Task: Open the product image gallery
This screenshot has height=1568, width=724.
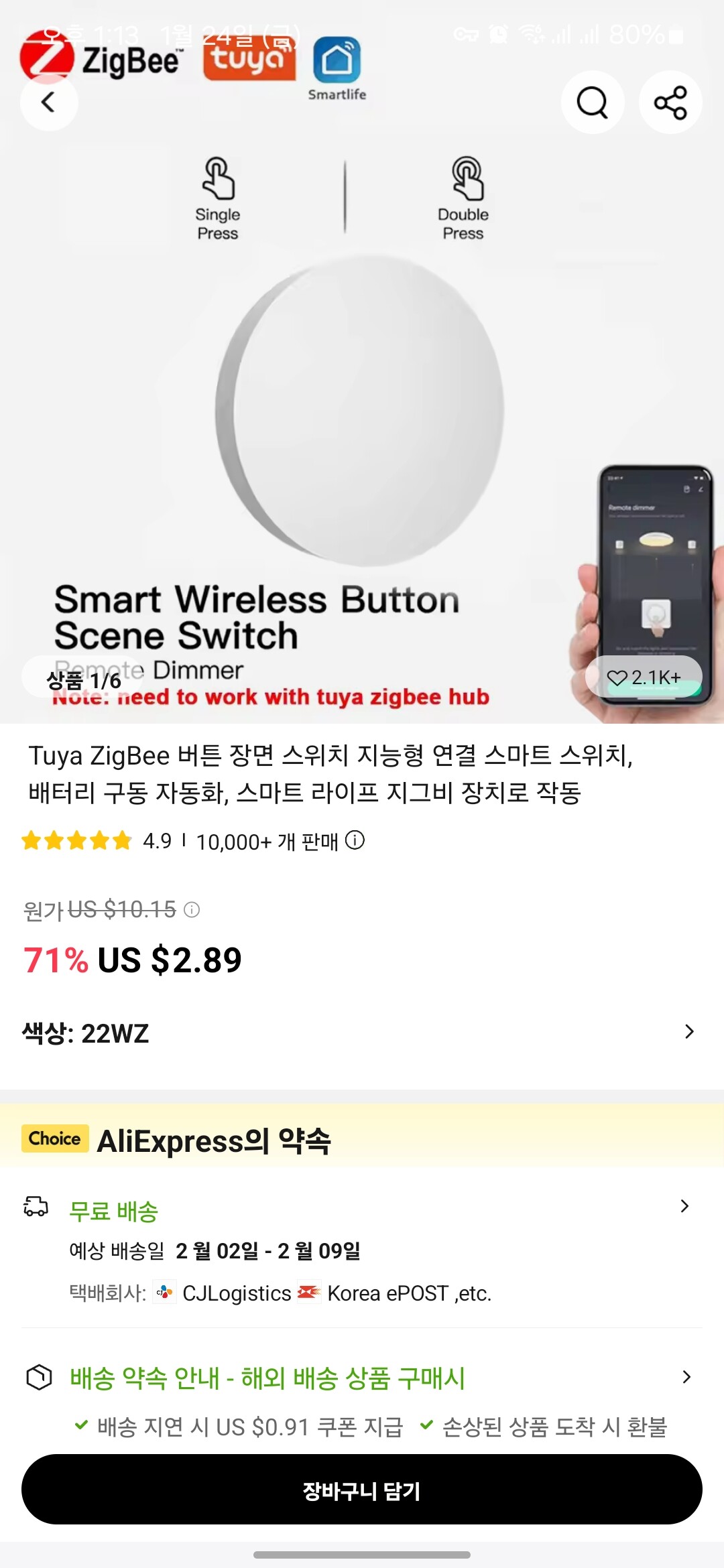Action: point(362,409)
